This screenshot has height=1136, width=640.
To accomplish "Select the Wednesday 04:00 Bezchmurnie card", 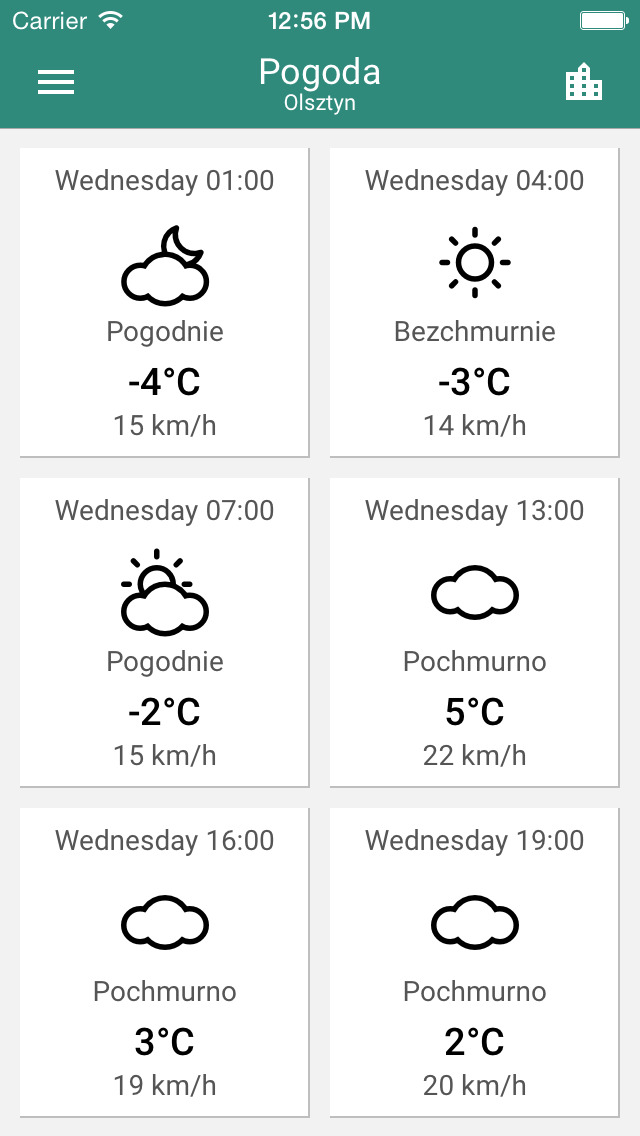I will click(474, 302).
